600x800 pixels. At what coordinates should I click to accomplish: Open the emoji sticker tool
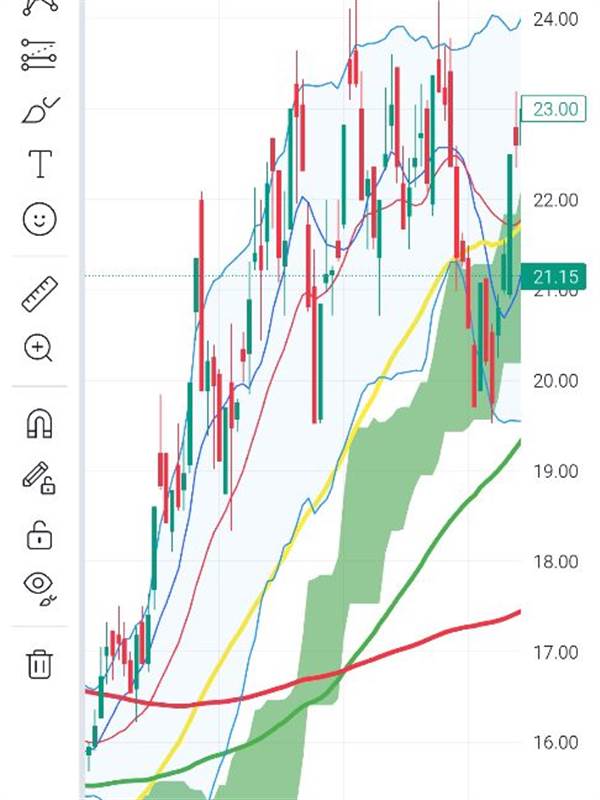(40, 219)
